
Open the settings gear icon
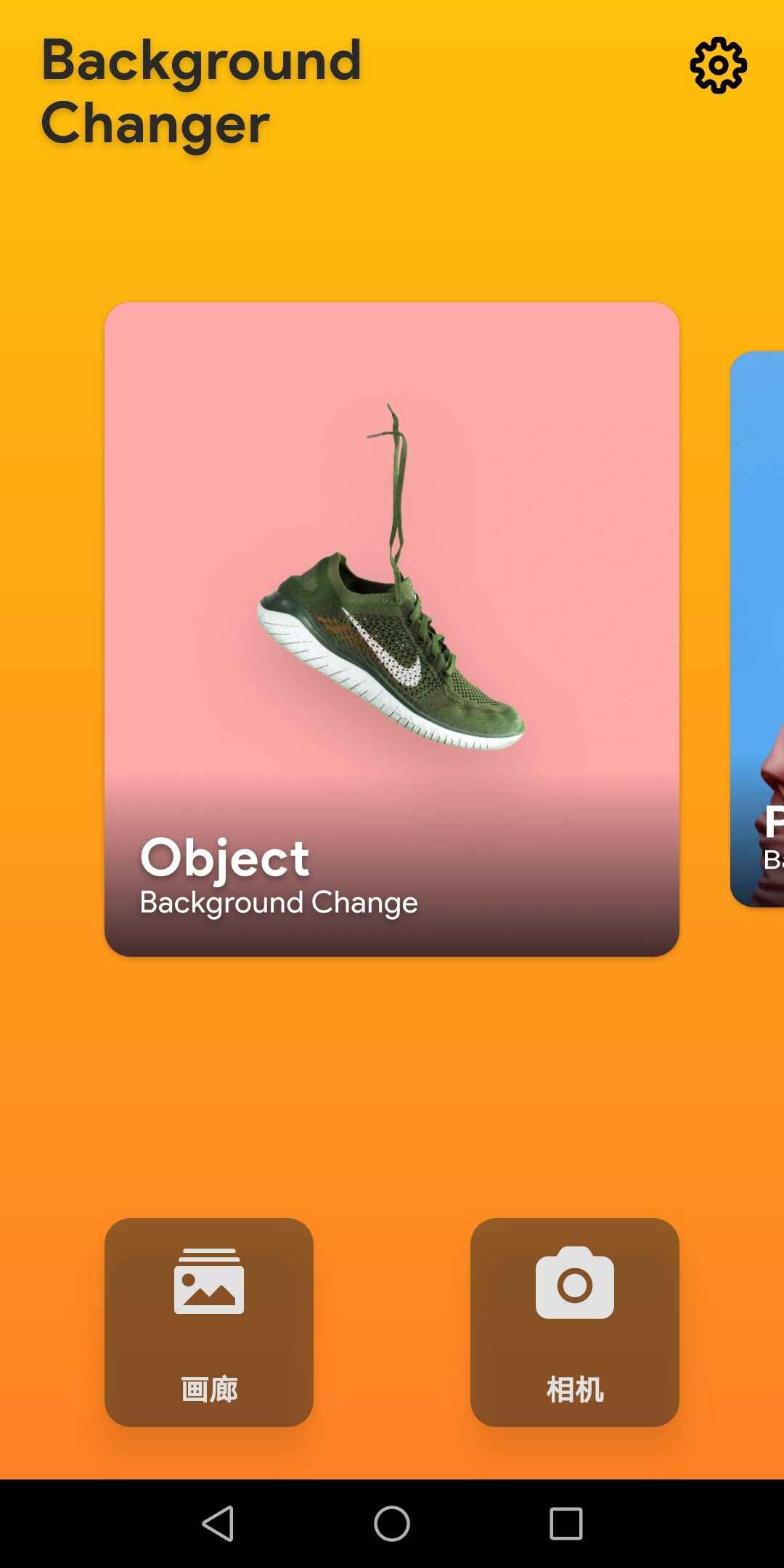718,65
